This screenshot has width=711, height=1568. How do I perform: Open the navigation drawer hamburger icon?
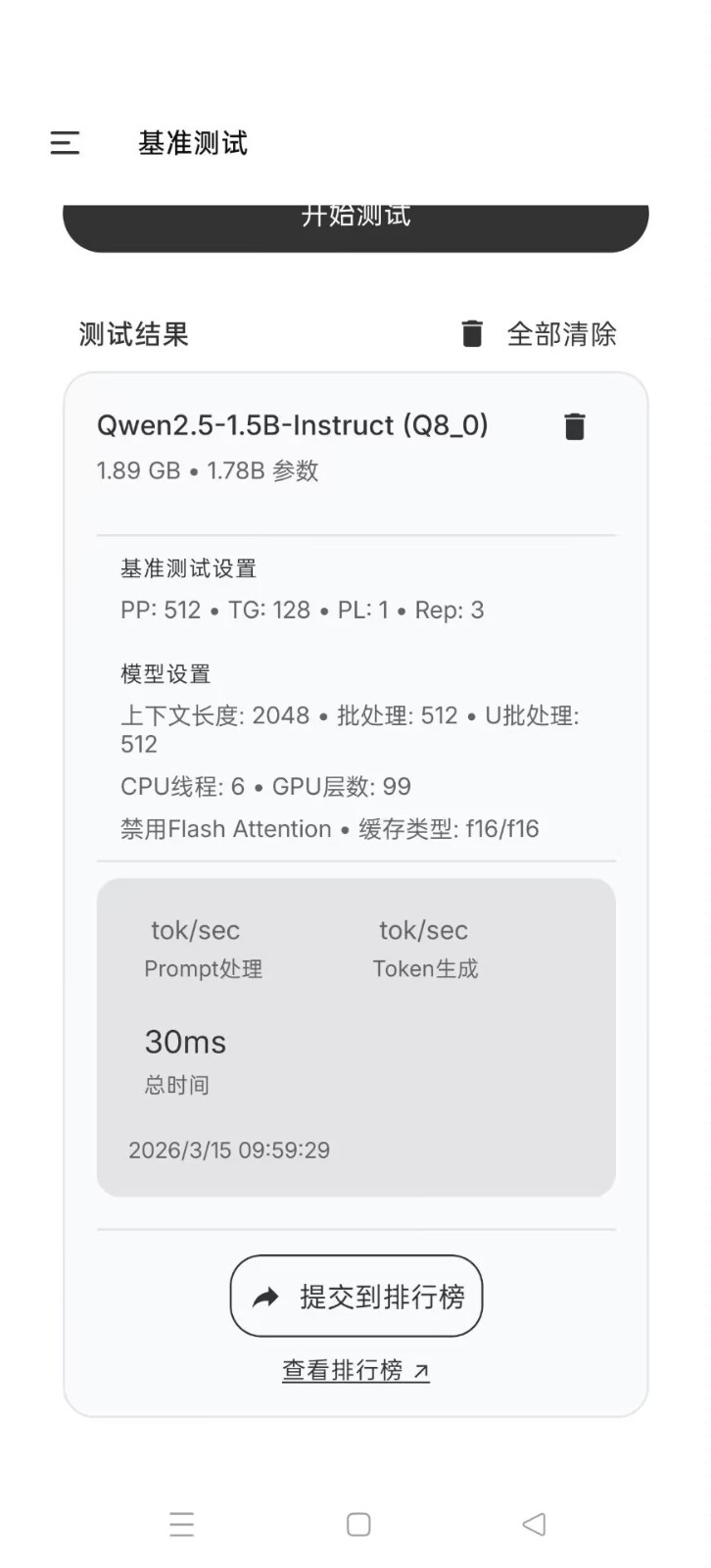point(64,143)
